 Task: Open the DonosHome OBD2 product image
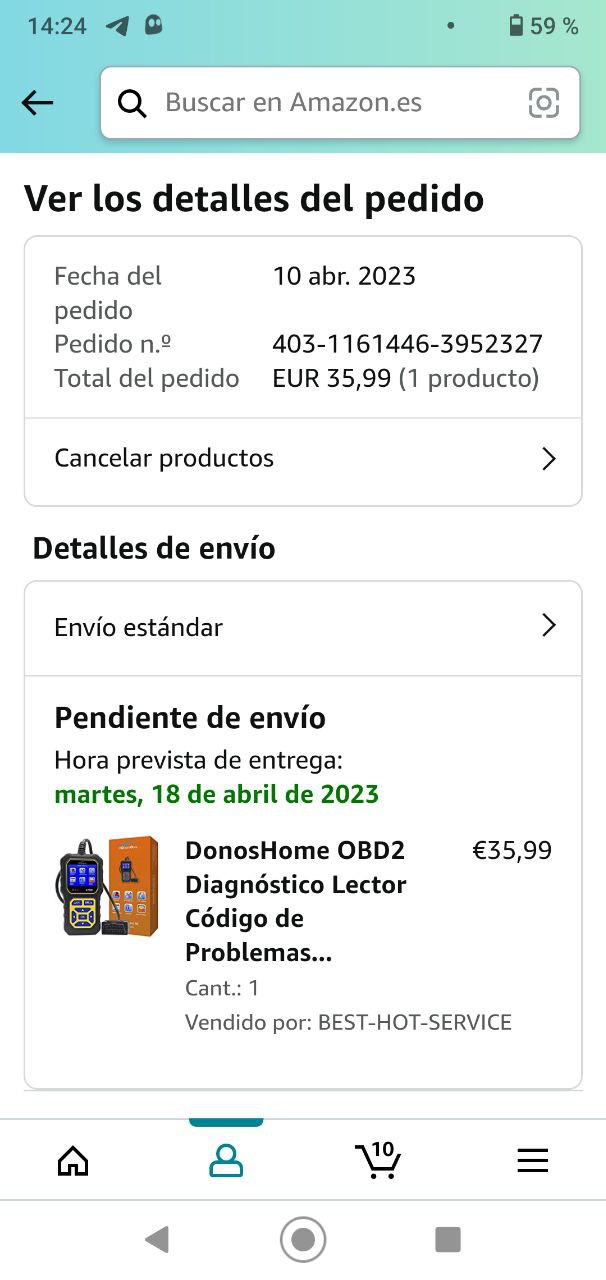[107, 886]
